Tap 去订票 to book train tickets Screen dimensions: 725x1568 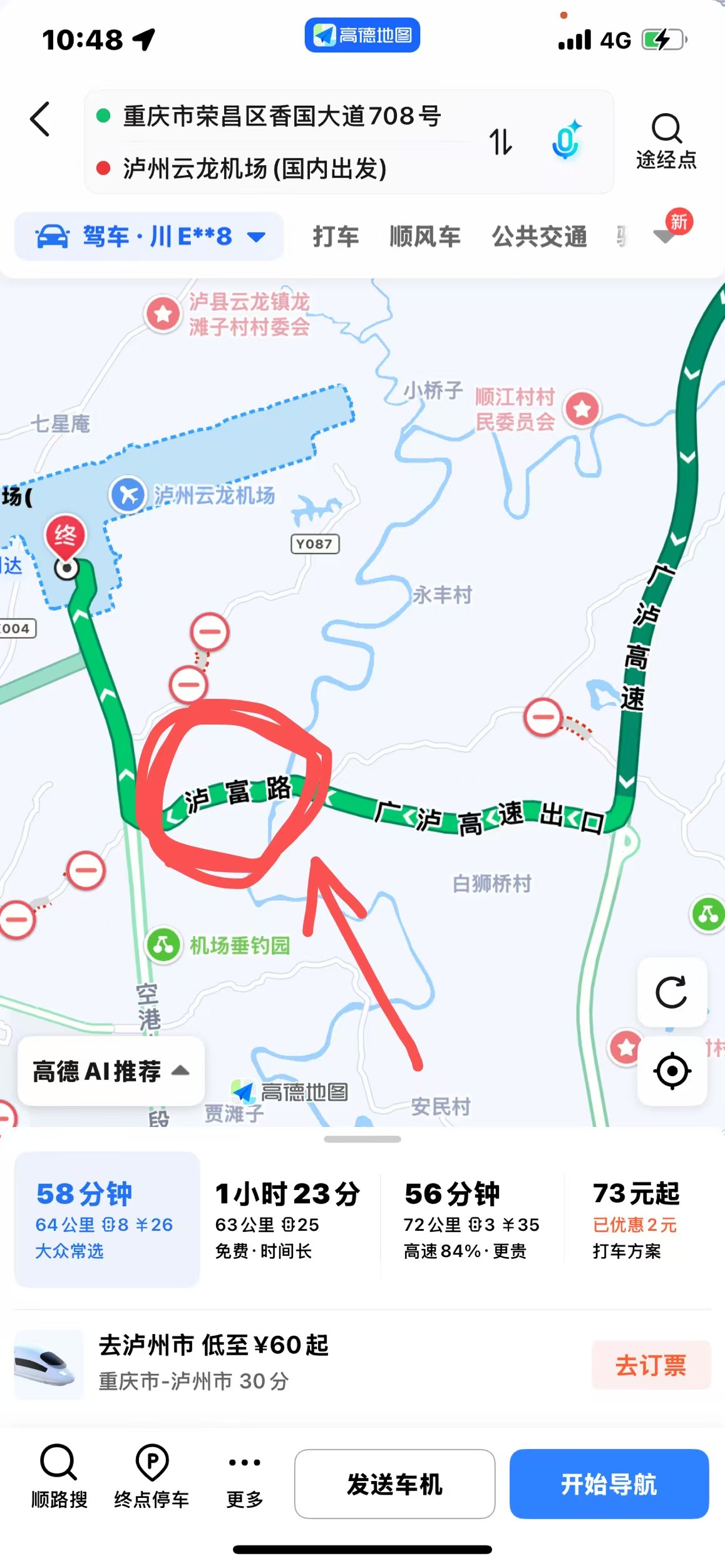[x=650, y=1365]
